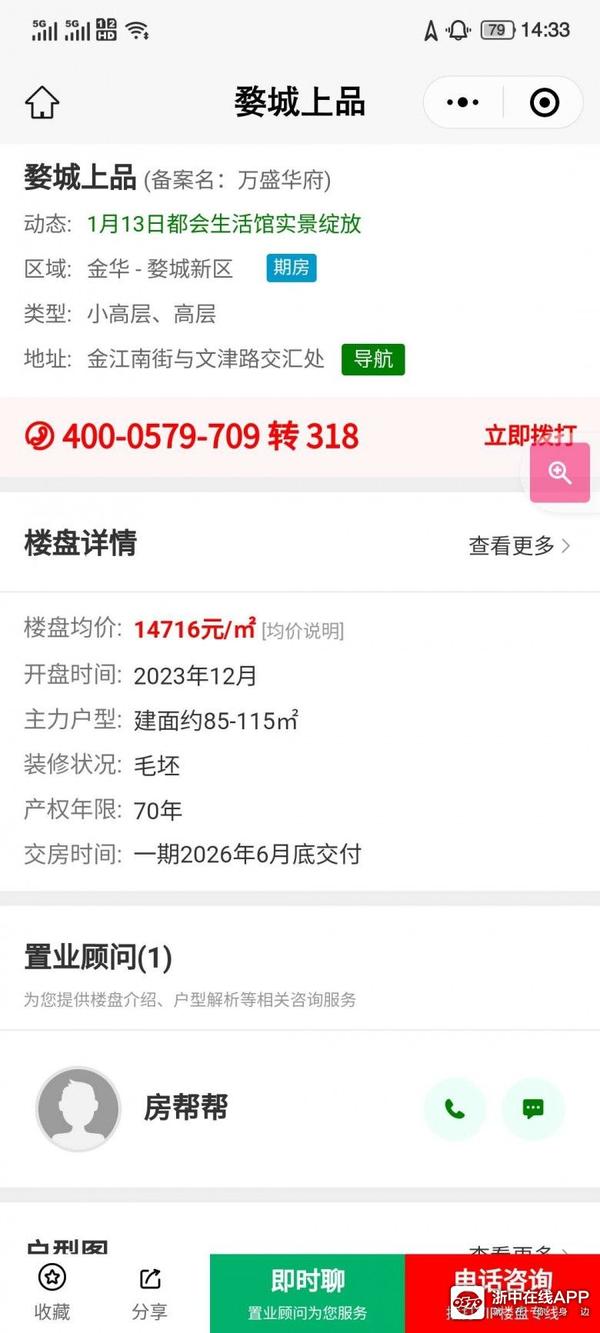This screenshot has height=1333, width=600.
Task: View more 楼盘详情
Action: pos(519,546)
